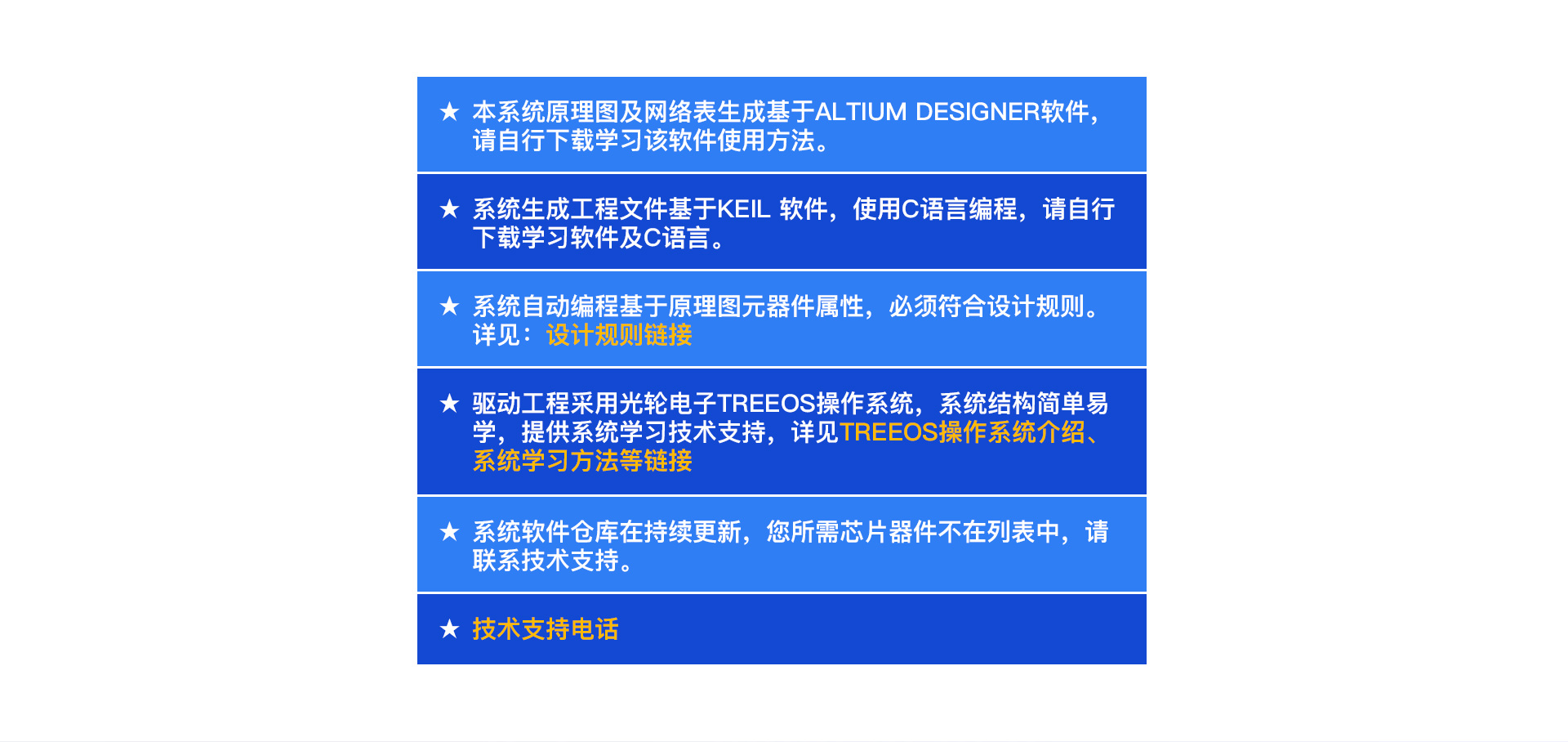
Task: Open the TREEOS操作系统介绍 link
Action: [962, 432]
